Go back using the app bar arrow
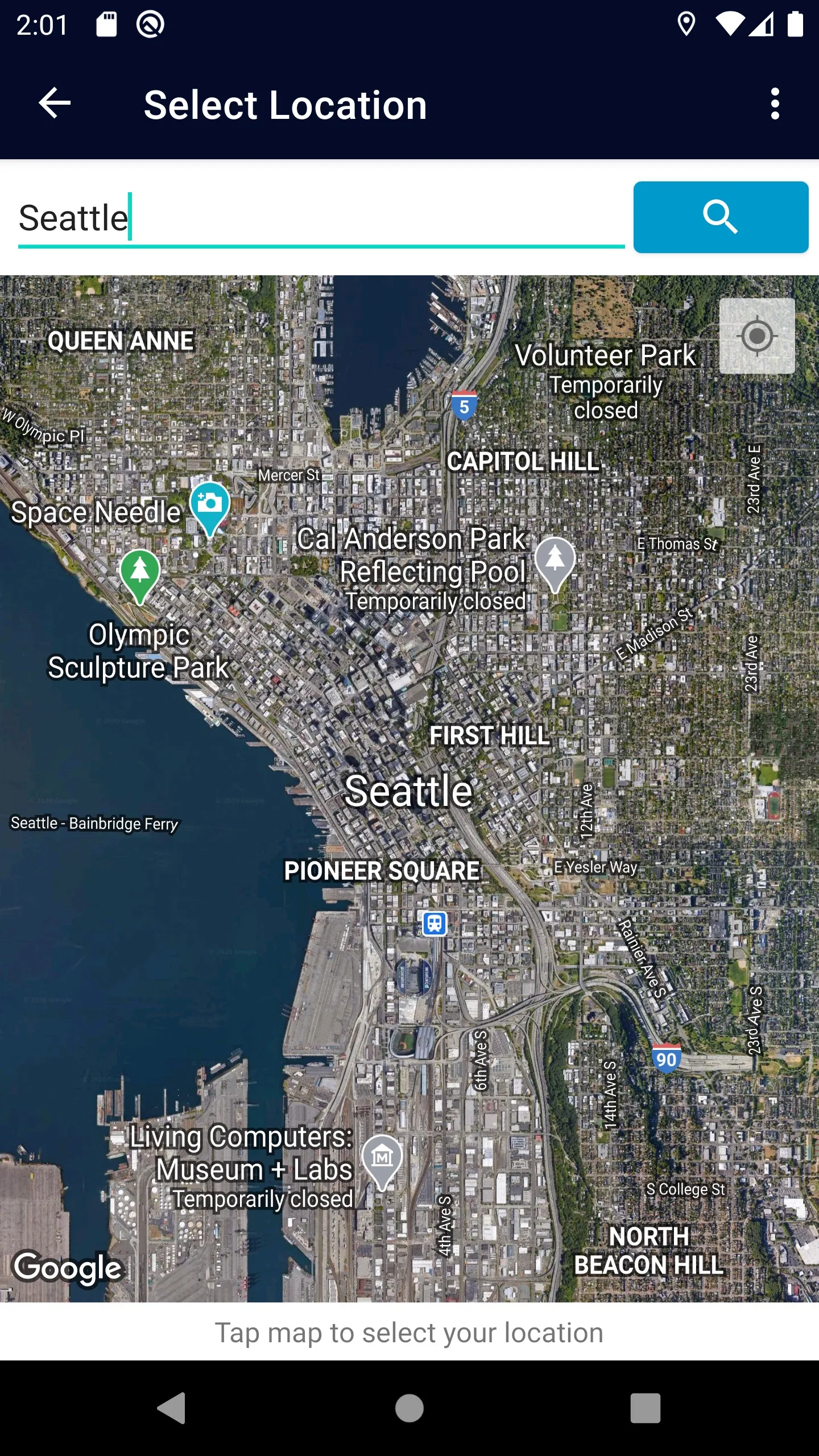Screen dimensions: 819x1456 click(55, 104)
